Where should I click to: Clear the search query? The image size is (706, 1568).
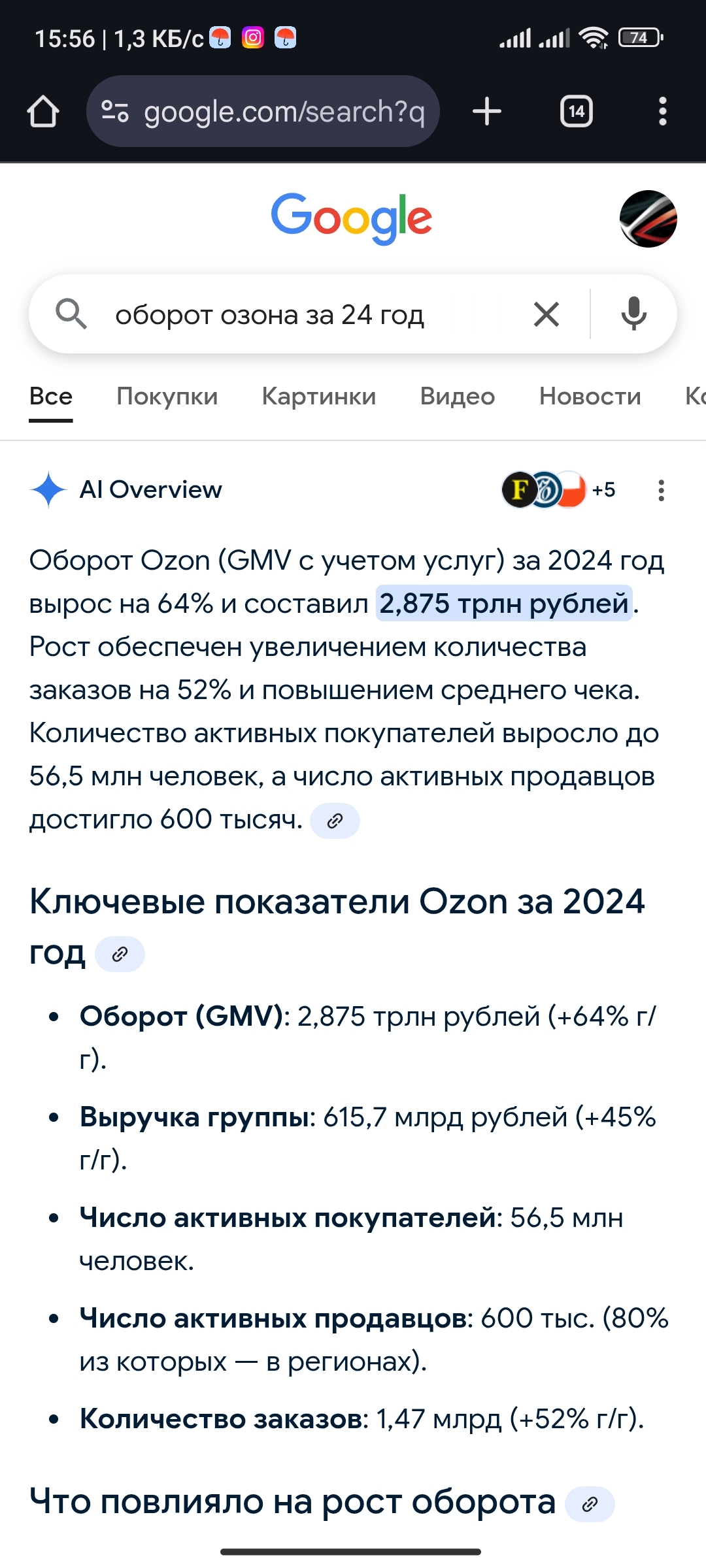(546, 315)
